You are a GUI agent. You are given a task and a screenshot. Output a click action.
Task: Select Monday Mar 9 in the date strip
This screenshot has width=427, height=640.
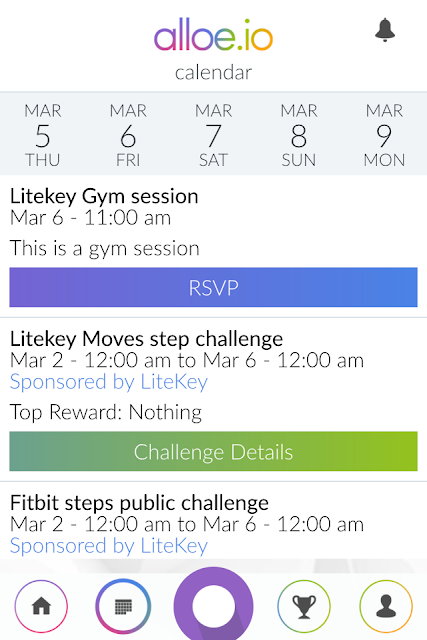tap(384, 135)
